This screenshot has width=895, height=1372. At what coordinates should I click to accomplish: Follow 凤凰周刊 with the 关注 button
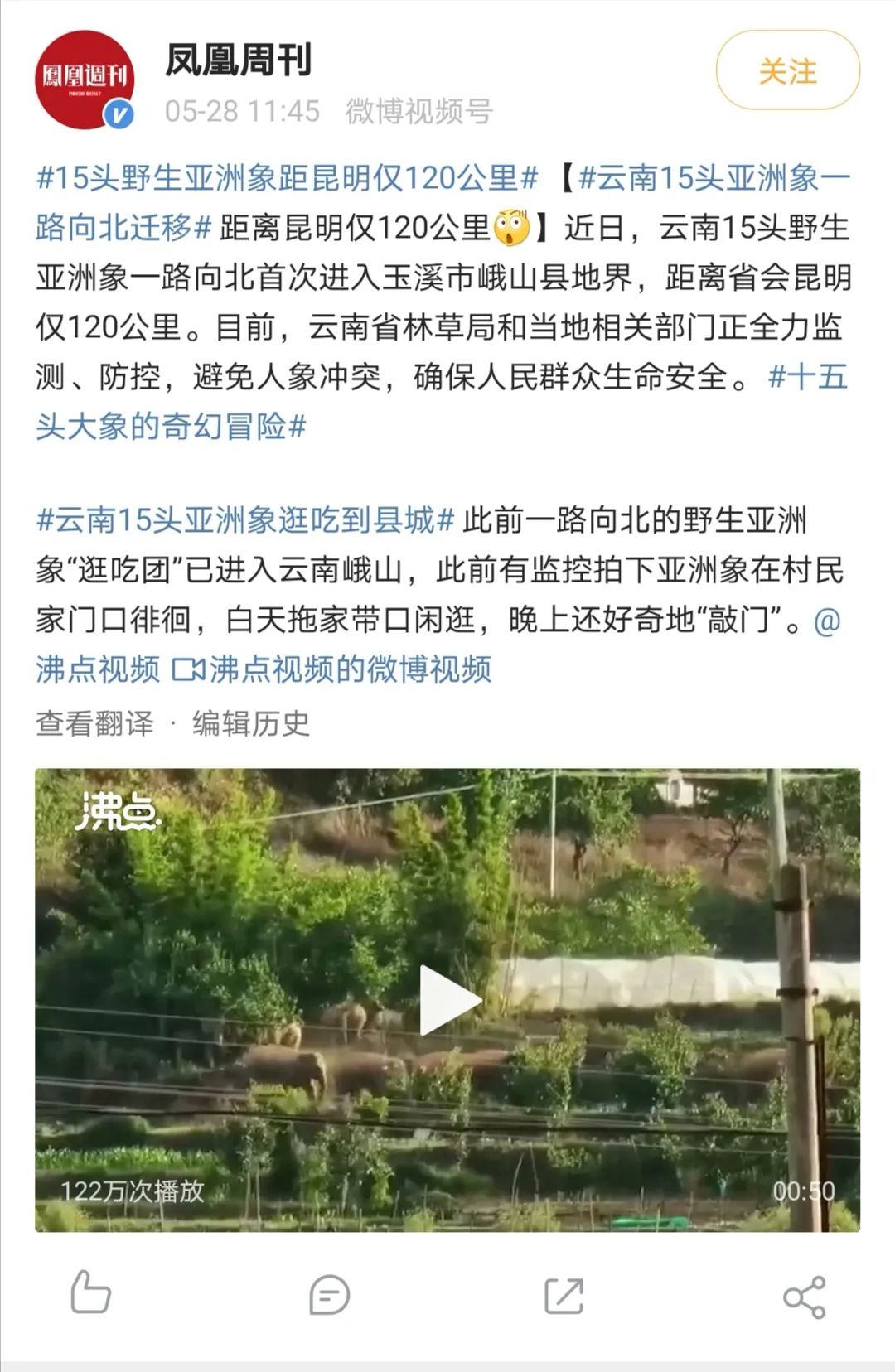[787, 71]
